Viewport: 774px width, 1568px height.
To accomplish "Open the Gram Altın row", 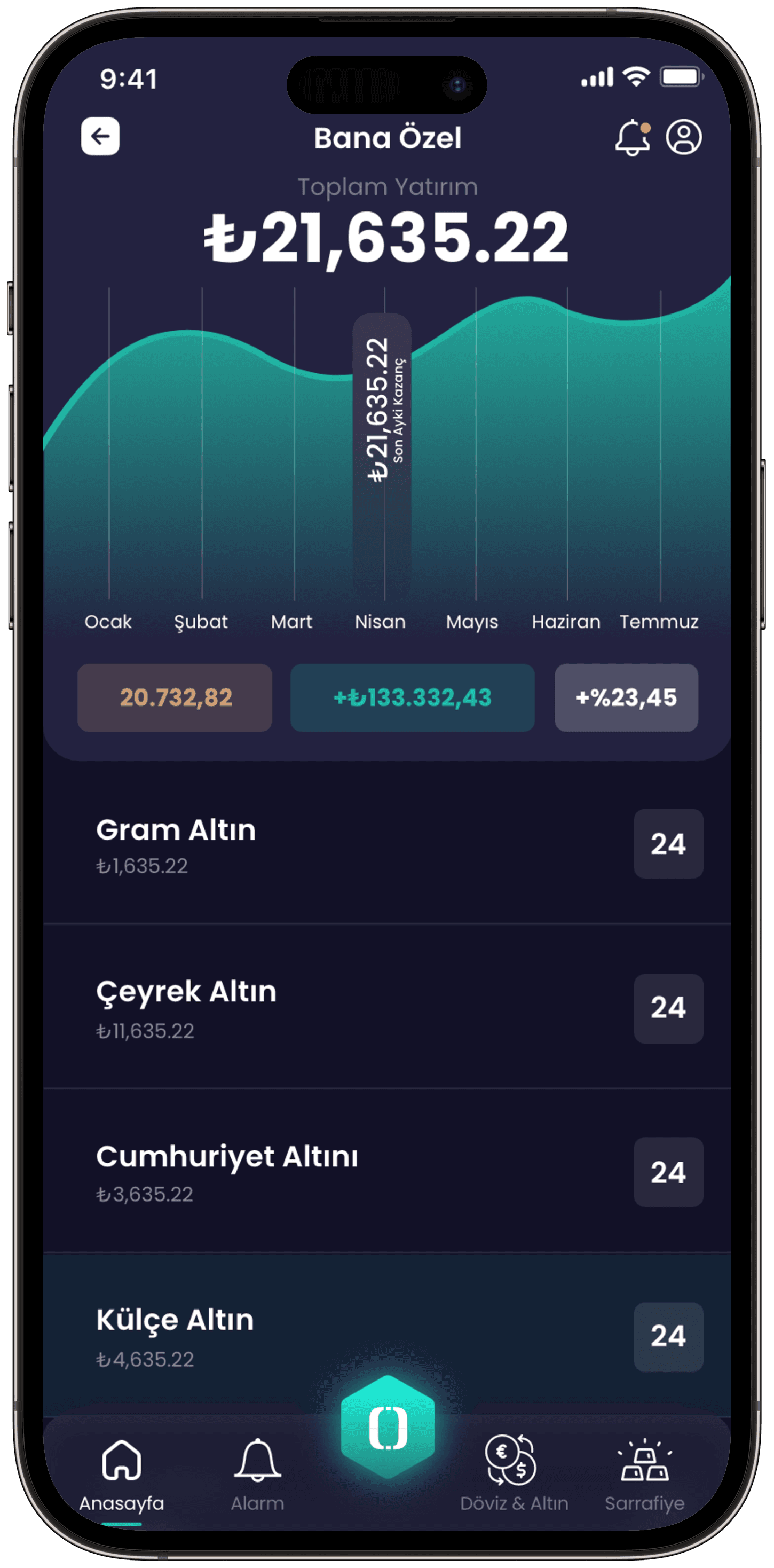I will point(387,844).
